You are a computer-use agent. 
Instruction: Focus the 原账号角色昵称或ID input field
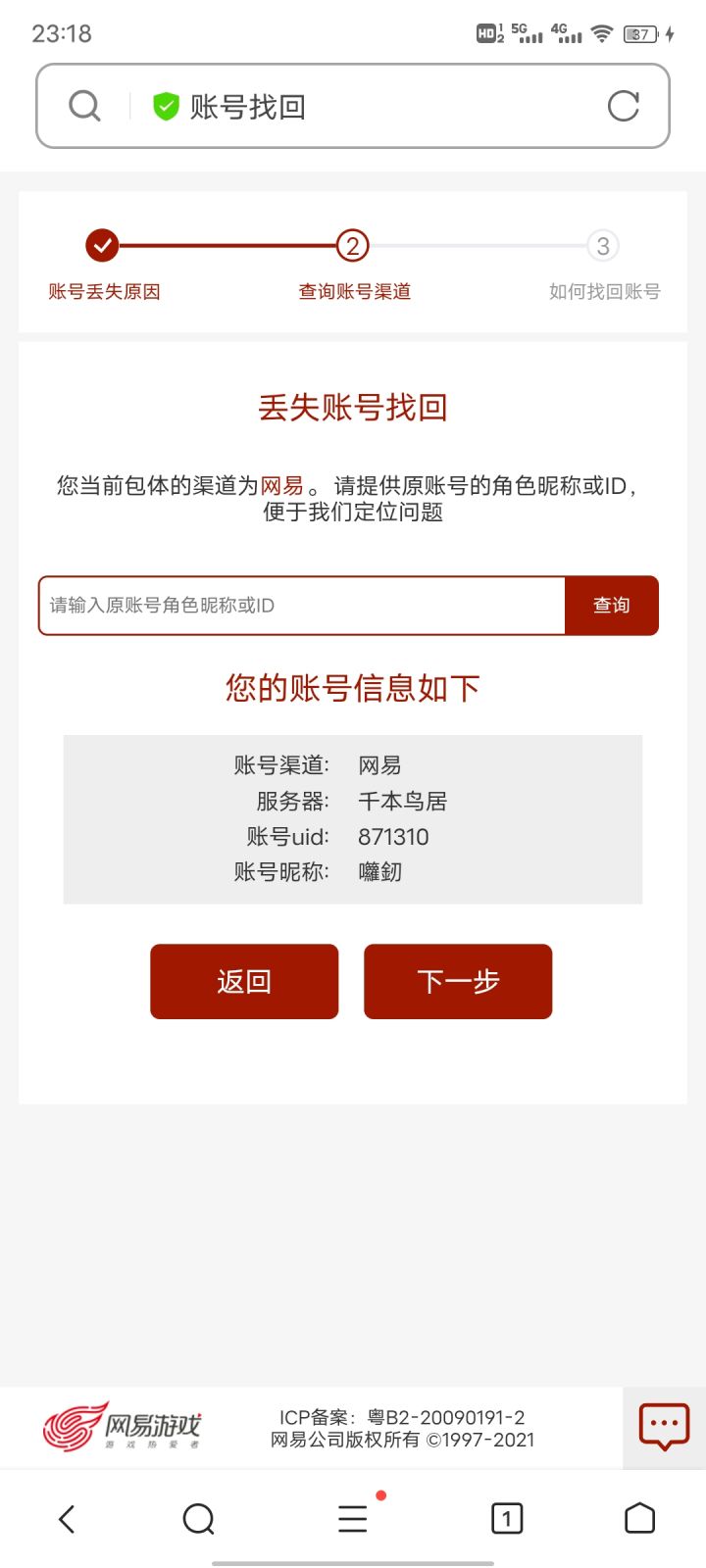pyautogui.click(x=302, y=606)
